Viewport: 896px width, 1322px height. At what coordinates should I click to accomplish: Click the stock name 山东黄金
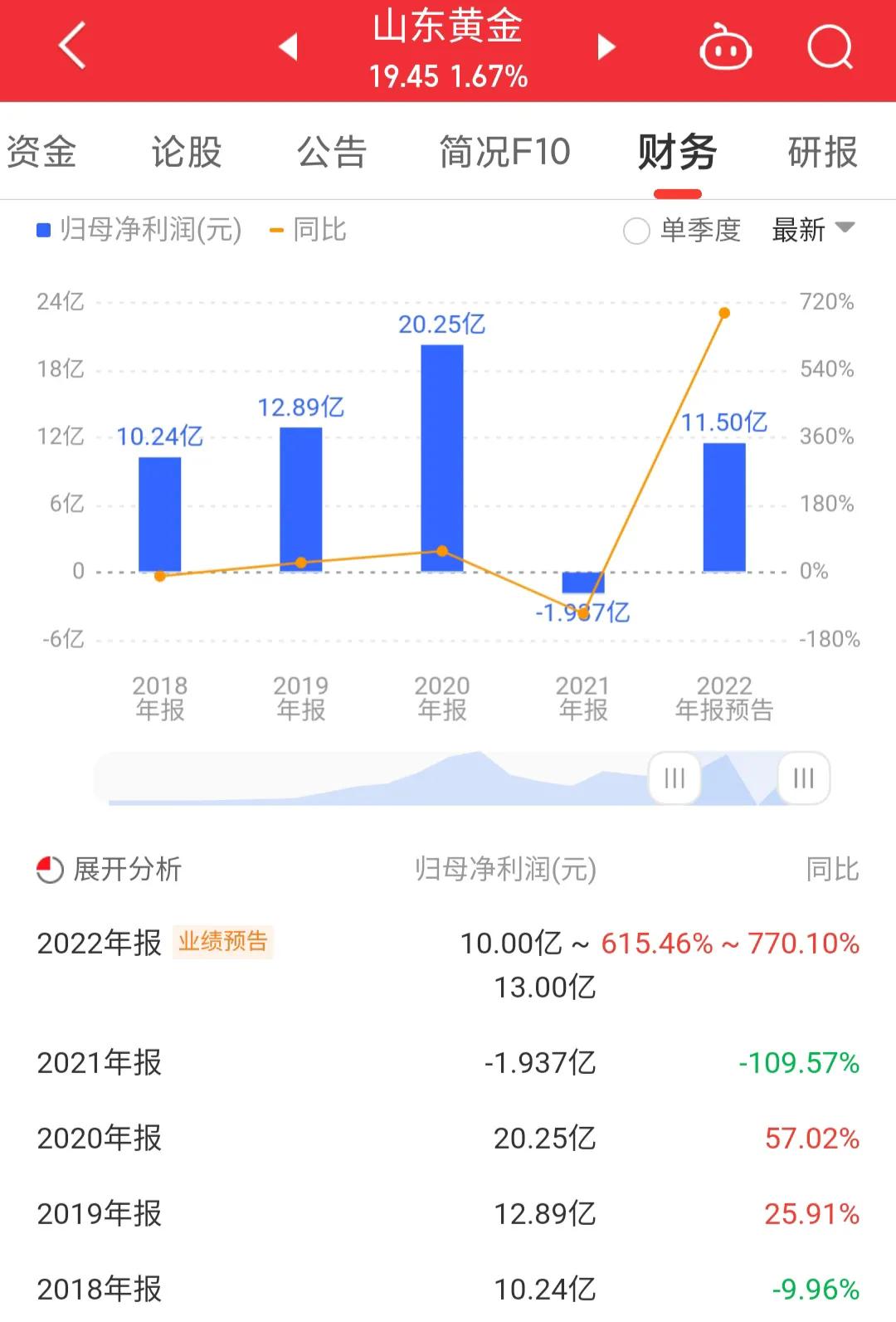(x=448, y=27)
